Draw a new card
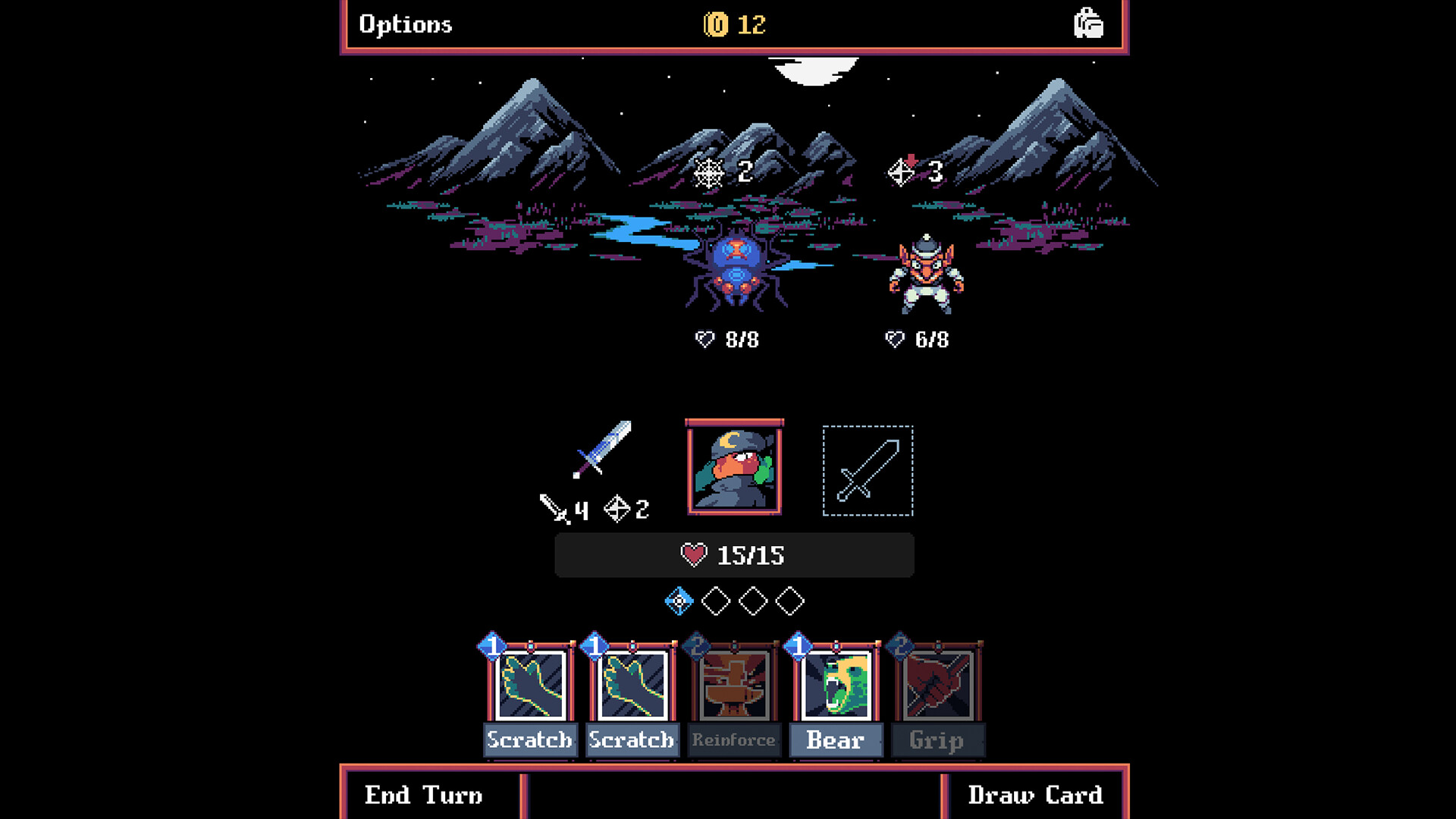The height and width of the screenshot is (819, 1456). [x=1034, y=795]
